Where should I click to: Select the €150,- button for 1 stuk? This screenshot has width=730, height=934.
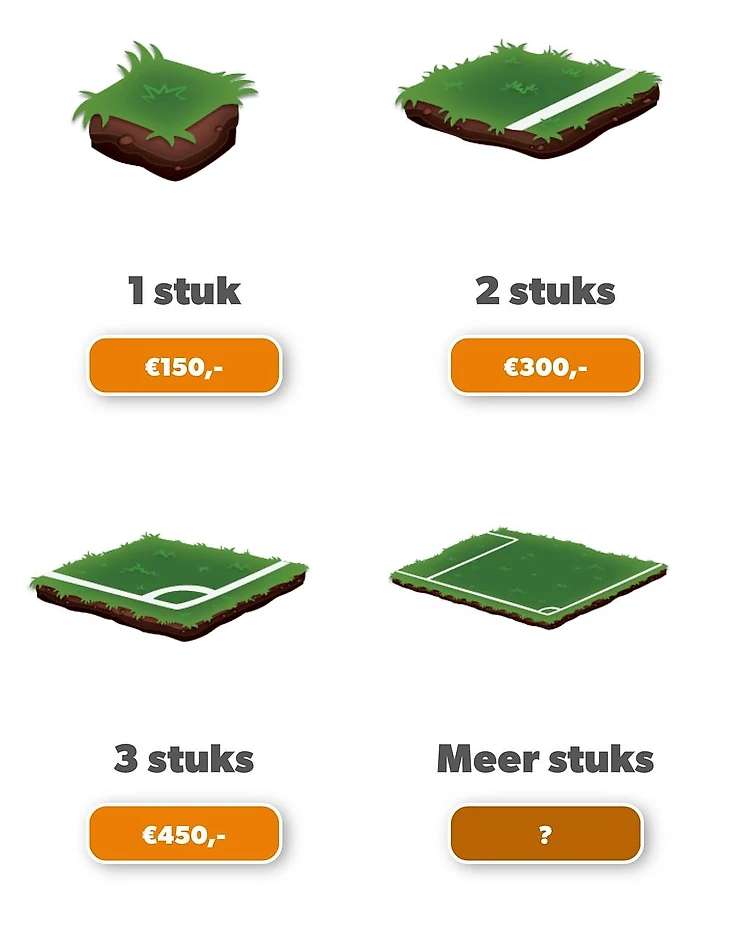pos(184,366)
